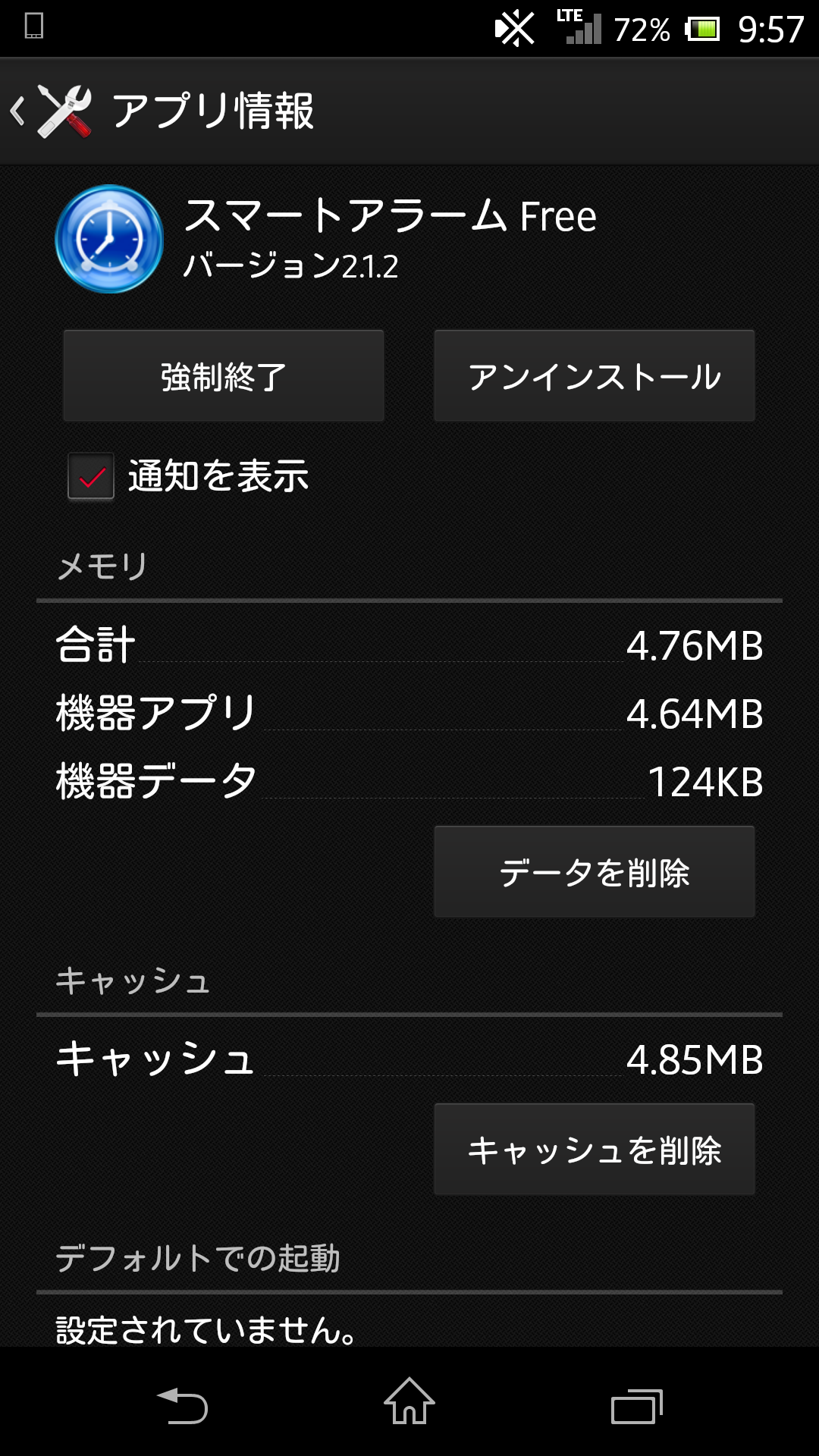The height and width of the screenshot is (1456, 819).
Task: Go back from アプリ情報 screen
Action: pos(52,111)
